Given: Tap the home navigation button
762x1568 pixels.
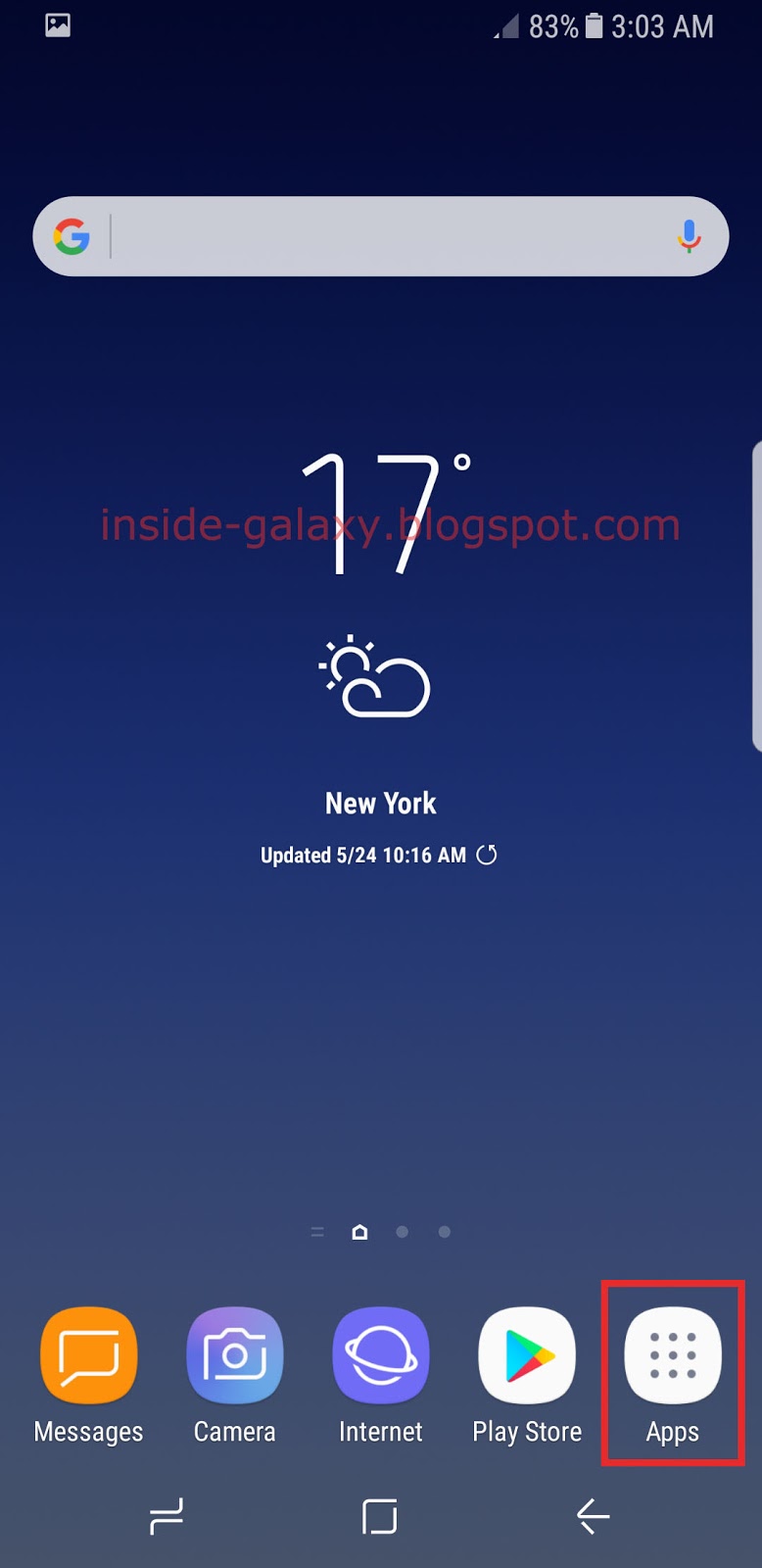Looking at the screenshot, I should 380,1517.
